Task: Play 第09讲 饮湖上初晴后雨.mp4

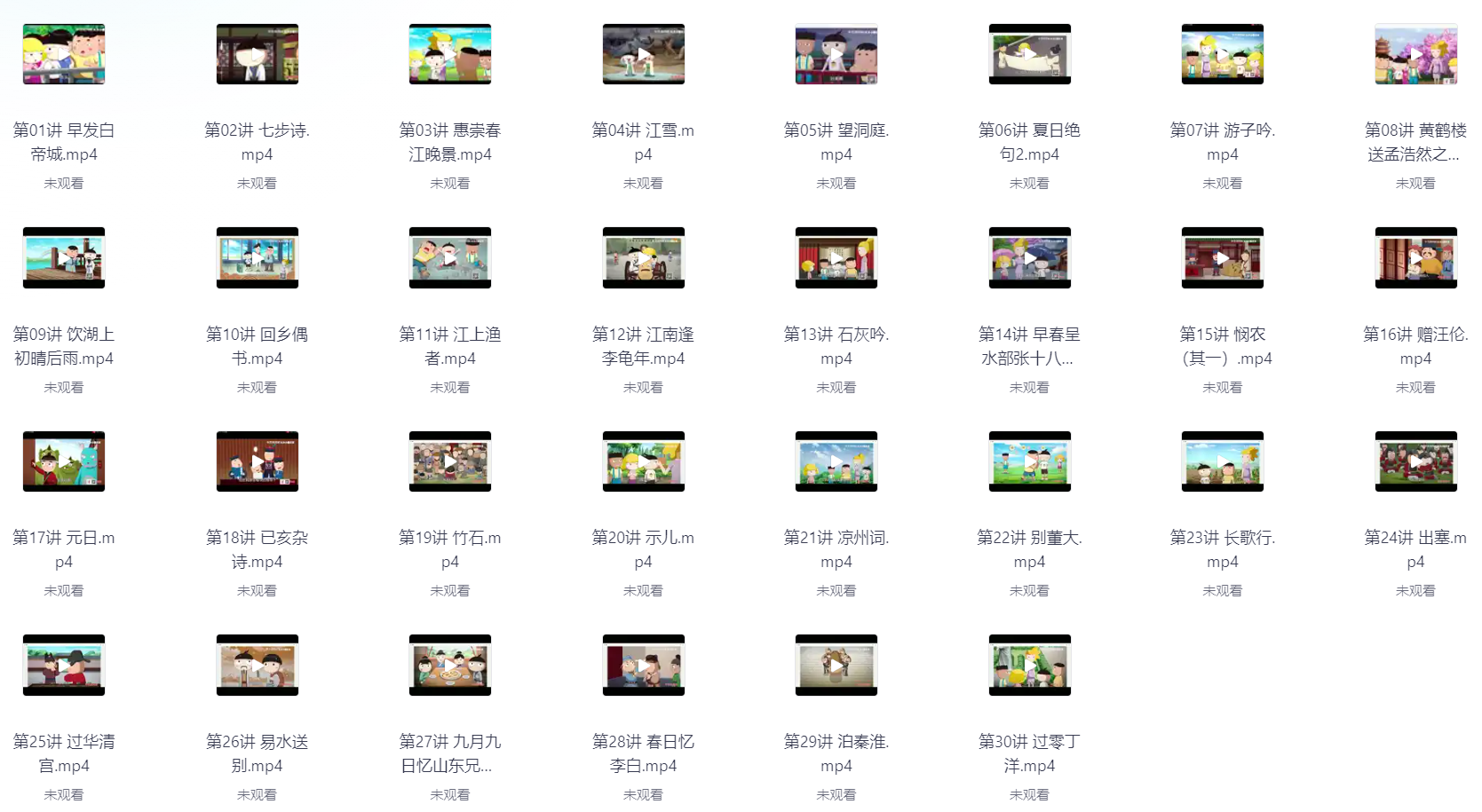Action: [x=64, y=258]
